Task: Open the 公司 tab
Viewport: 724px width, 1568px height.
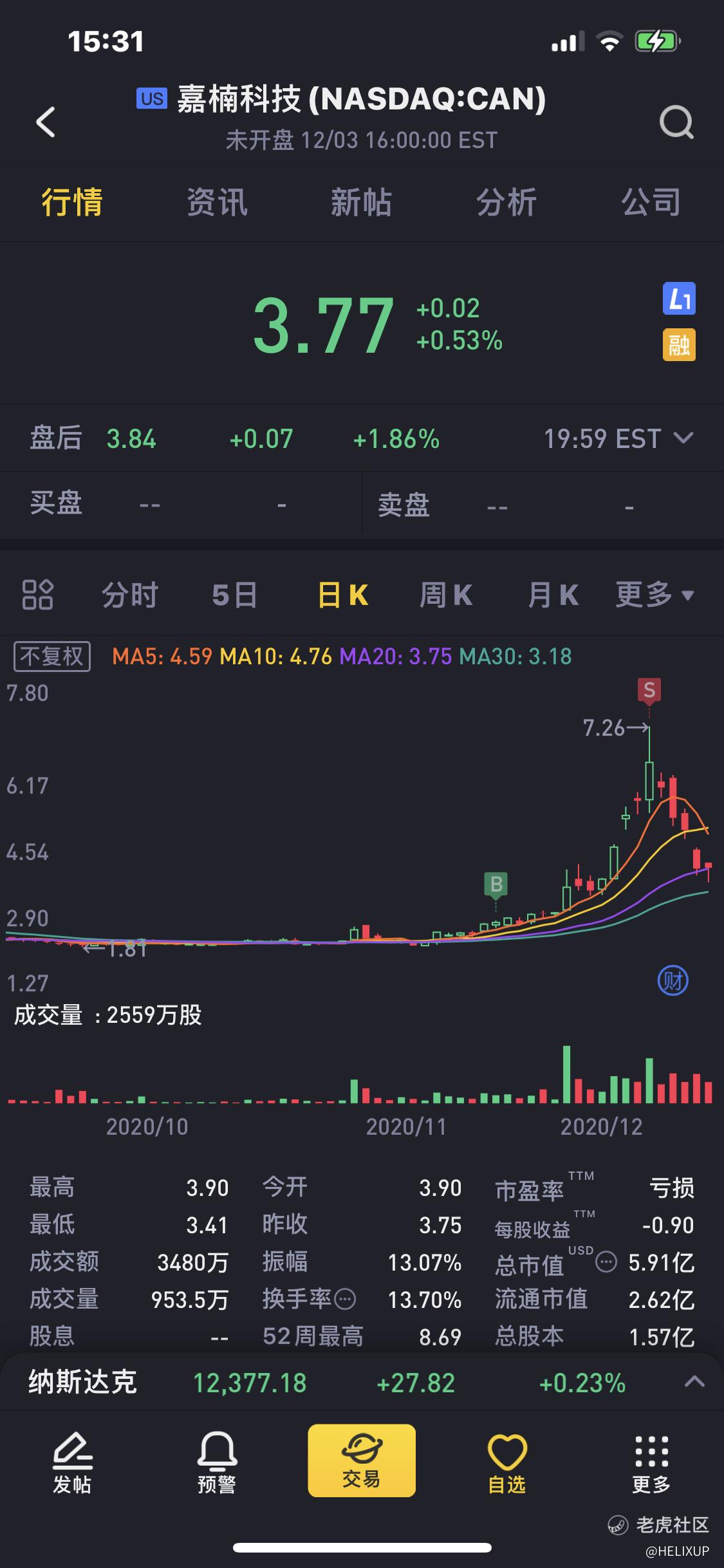Action: tap(651, 202)
